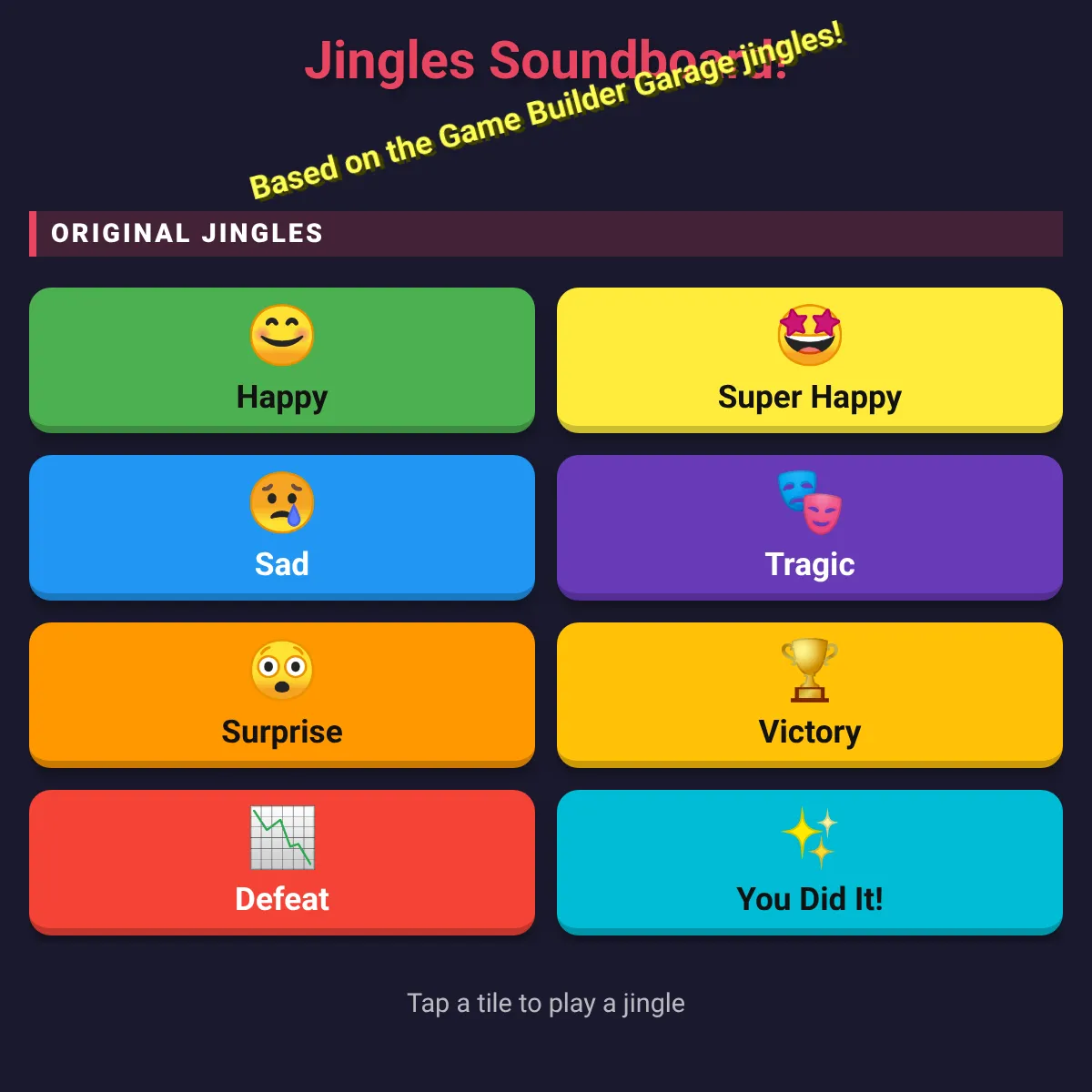Play the Victory trophy jingle
Image resolution: width=1092 pixels, height=1092 pixels.
click(x=810, y=694)
